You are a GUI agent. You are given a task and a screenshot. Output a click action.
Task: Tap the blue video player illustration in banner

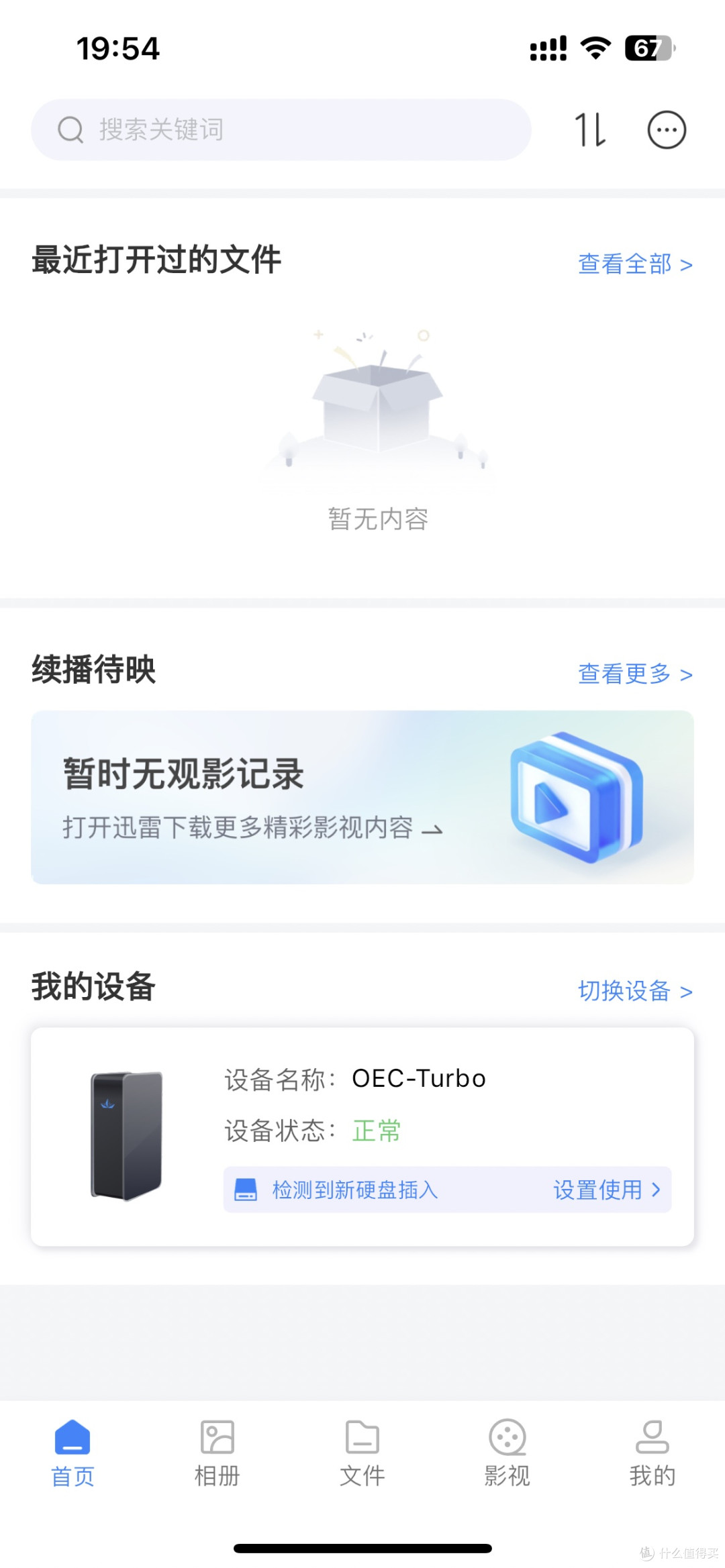[579, 799]
